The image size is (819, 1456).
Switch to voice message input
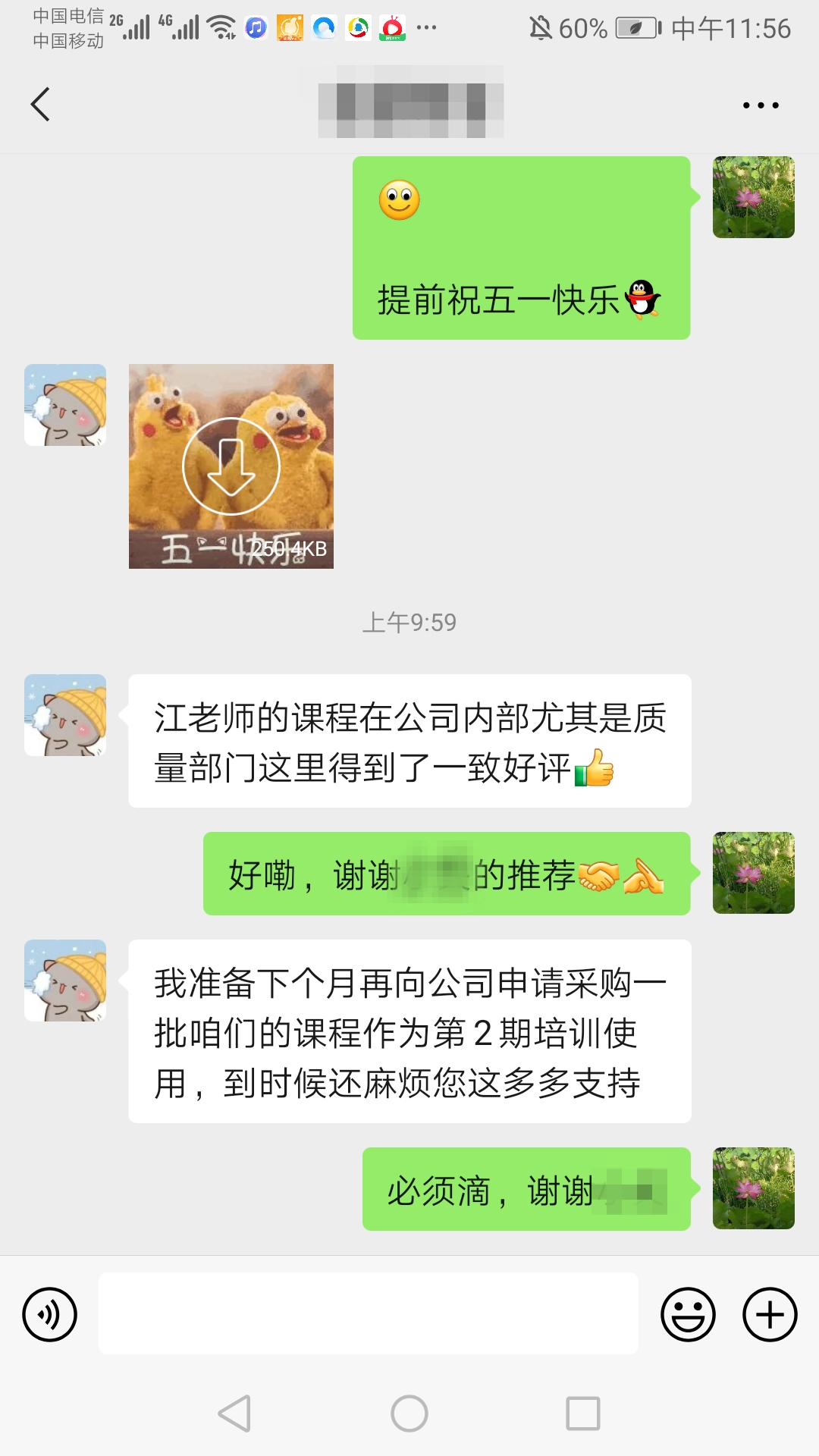(x=50, y=1314)
